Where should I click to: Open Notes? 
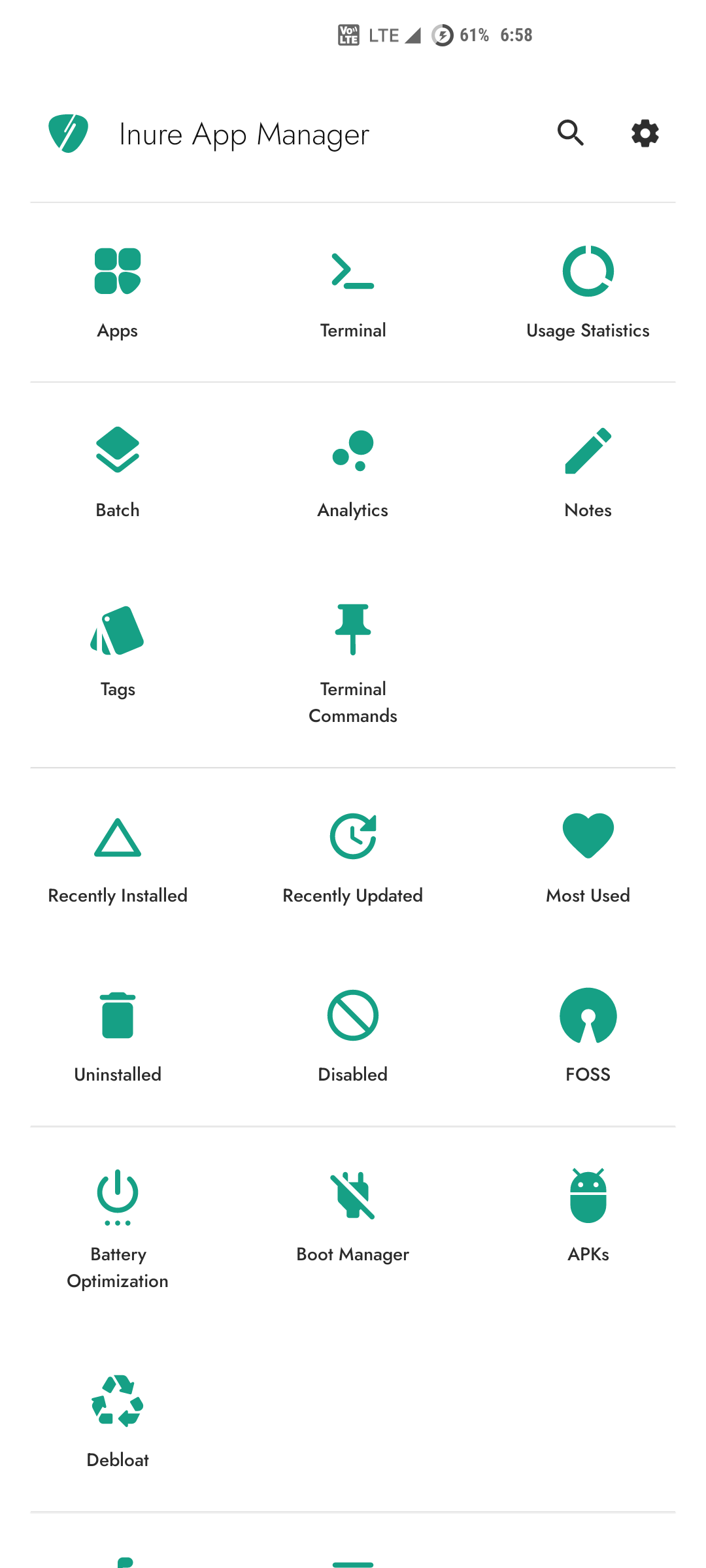588,472
